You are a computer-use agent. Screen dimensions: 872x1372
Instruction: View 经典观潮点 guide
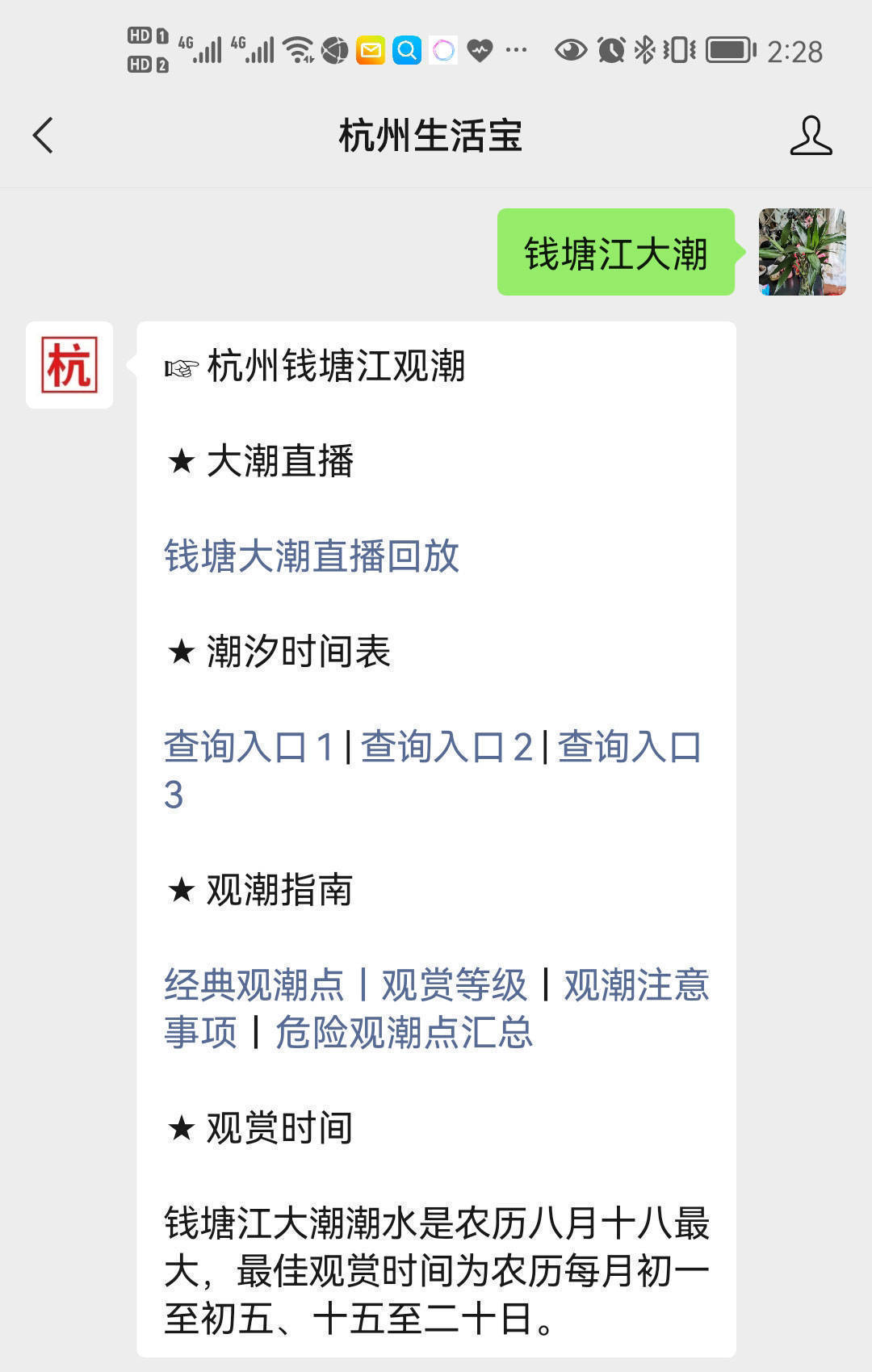(x=254, y=985)
